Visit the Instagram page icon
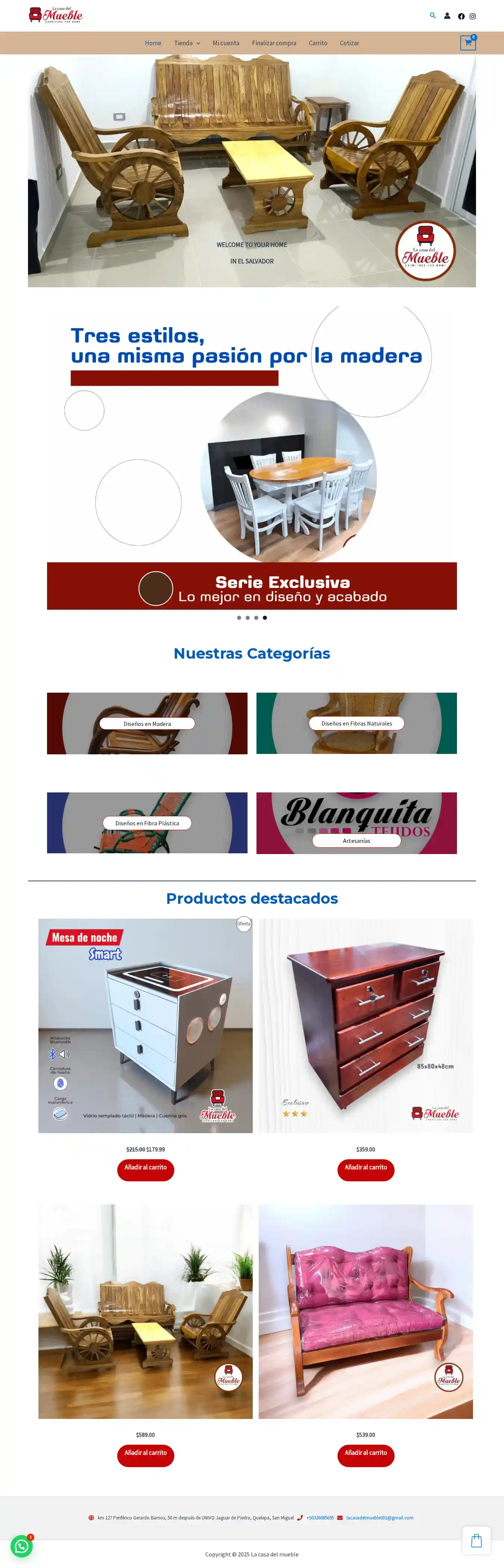This screenshot has width=504, height=1568. pyautogui.click(x=473, y=16)
